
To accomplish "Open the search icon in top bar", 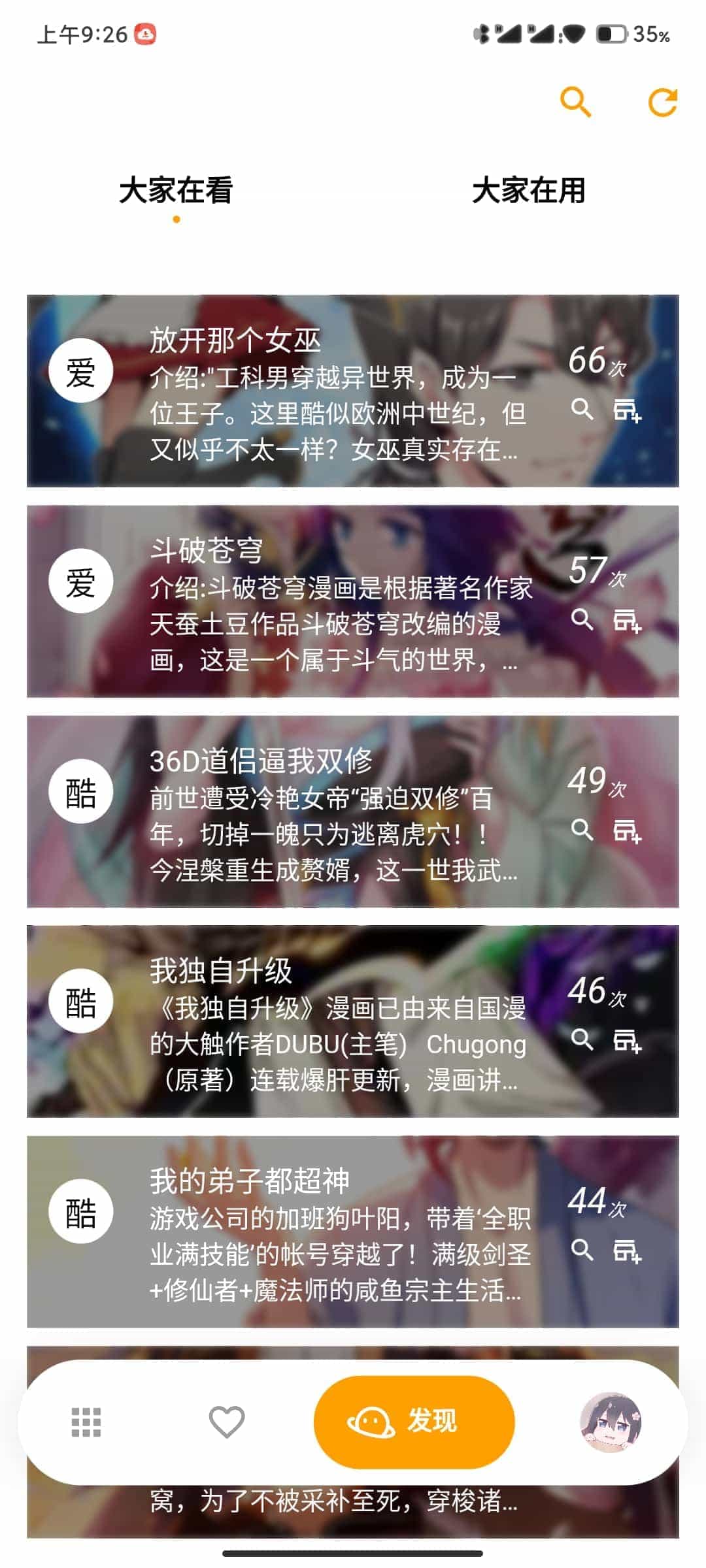I will click(575, 103).
